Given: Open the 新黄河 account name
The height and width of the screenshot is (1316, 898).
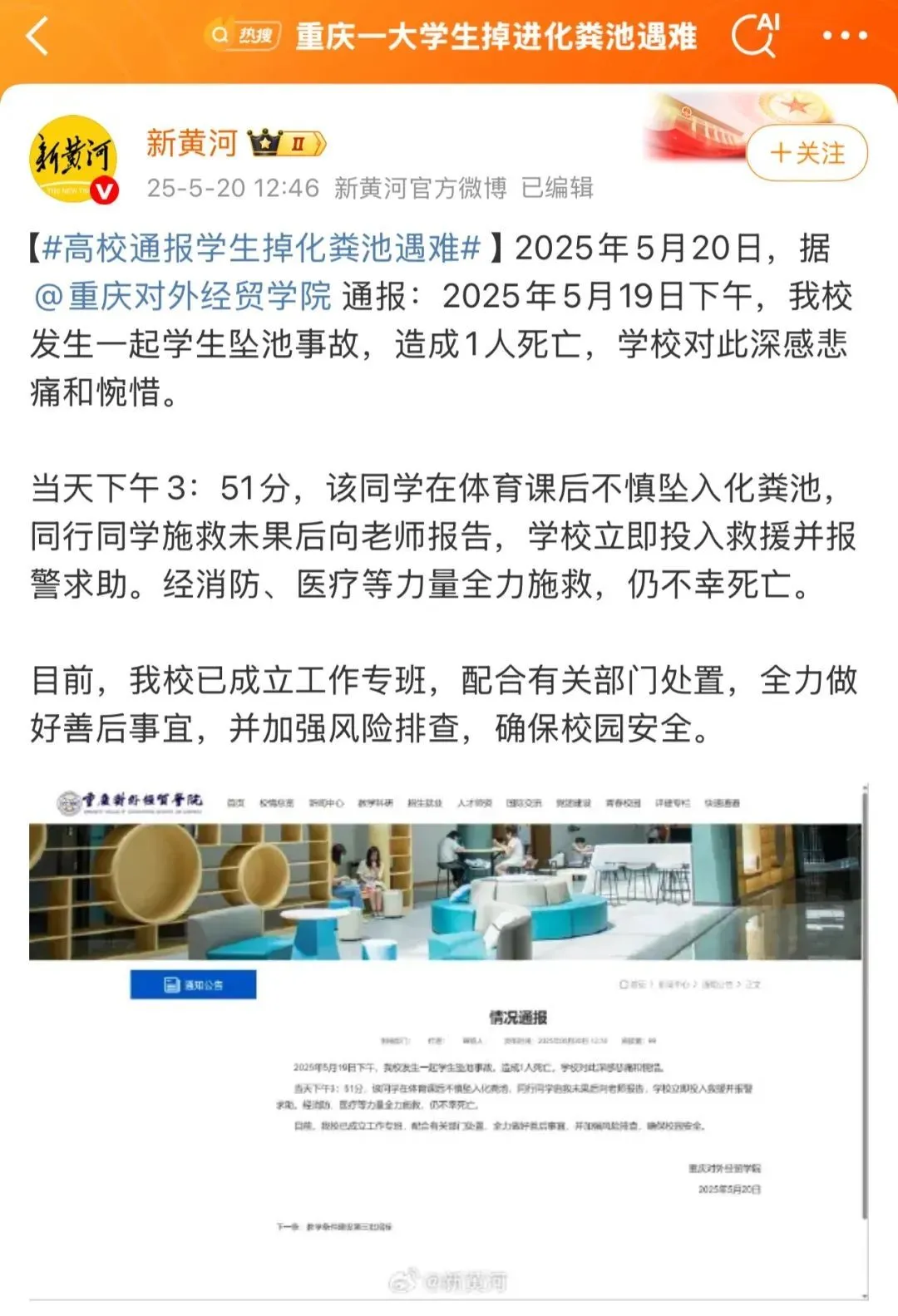Looking at the screenshot, I should pos(192,143).
